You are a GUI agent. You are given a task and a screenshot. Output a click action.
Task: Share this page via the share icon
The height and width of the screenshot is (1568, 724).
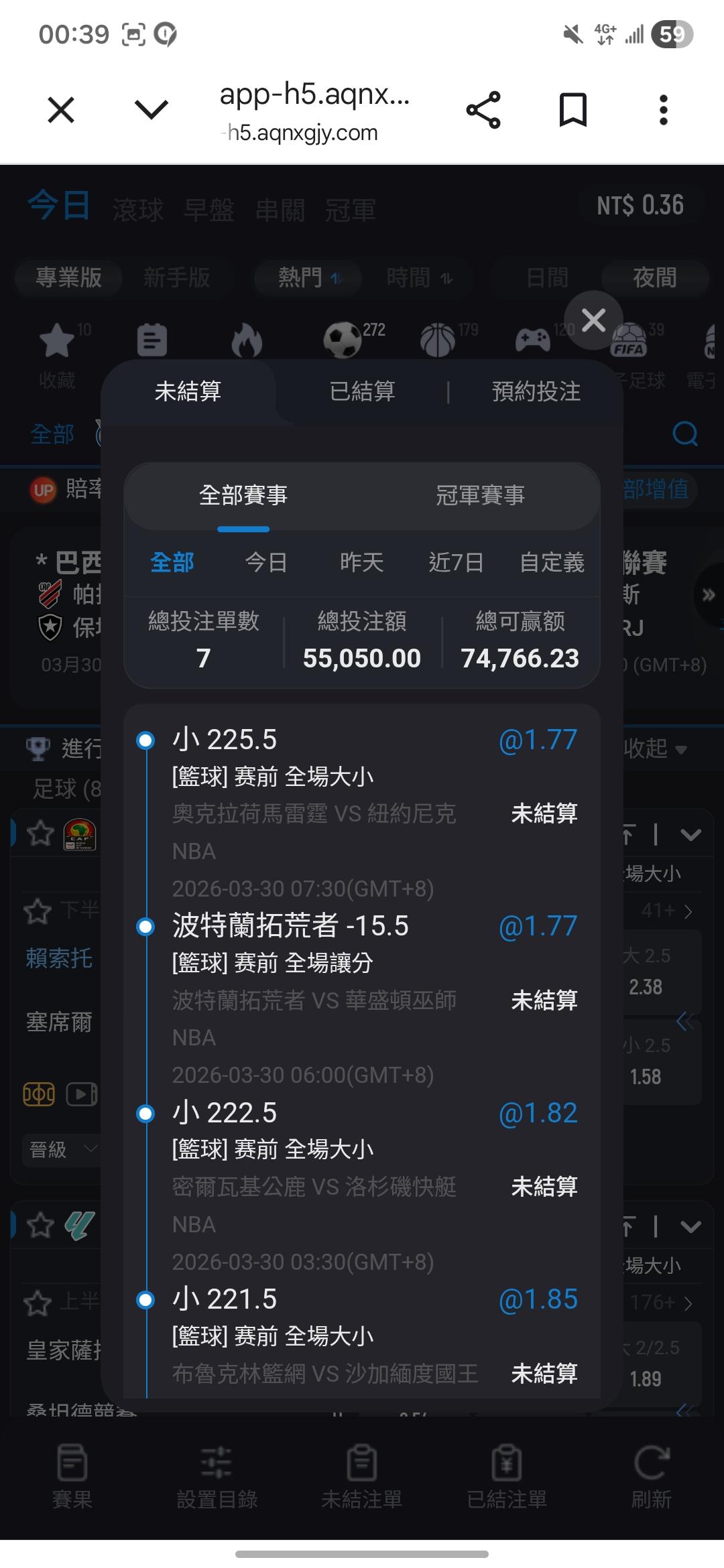483,110
